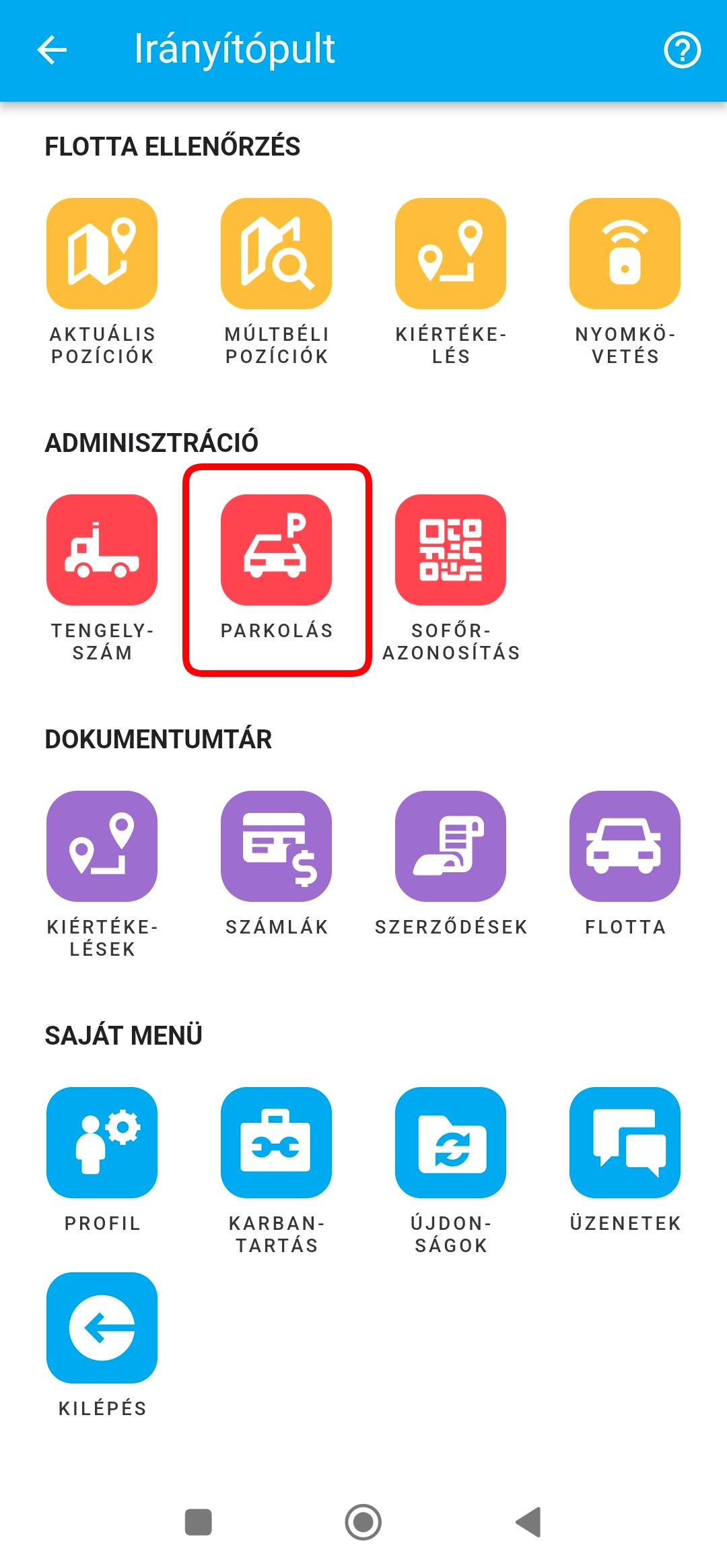Open the help question mark icon
The width and height of the screenshot is (727, 1568).
point(682,50)
